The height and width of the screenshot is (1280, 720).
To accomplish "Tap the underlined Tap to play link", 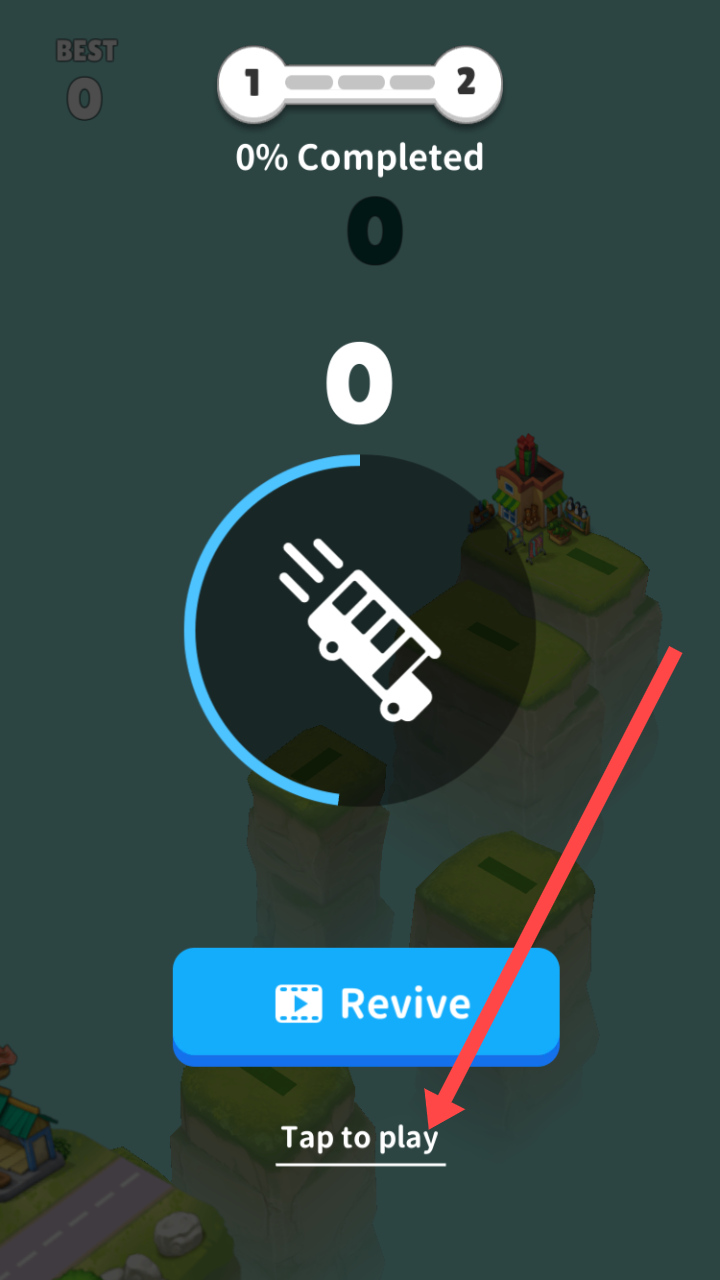I will tap(360, 1139).
